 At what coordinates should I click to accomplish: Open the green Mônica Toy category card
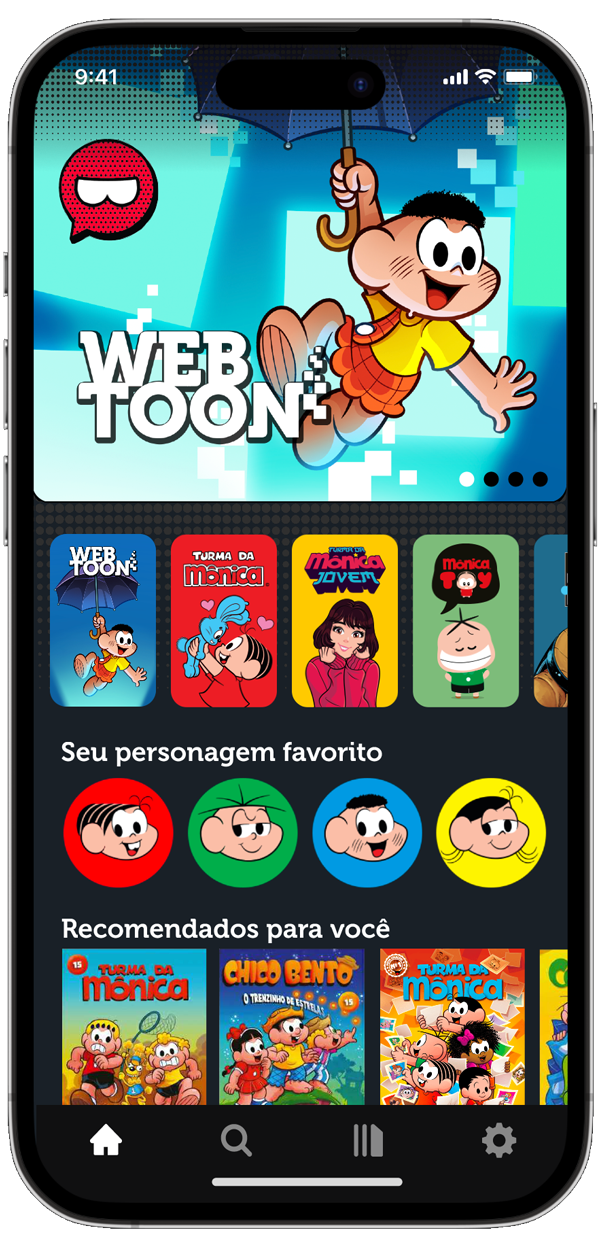click(x=466, y=621)
